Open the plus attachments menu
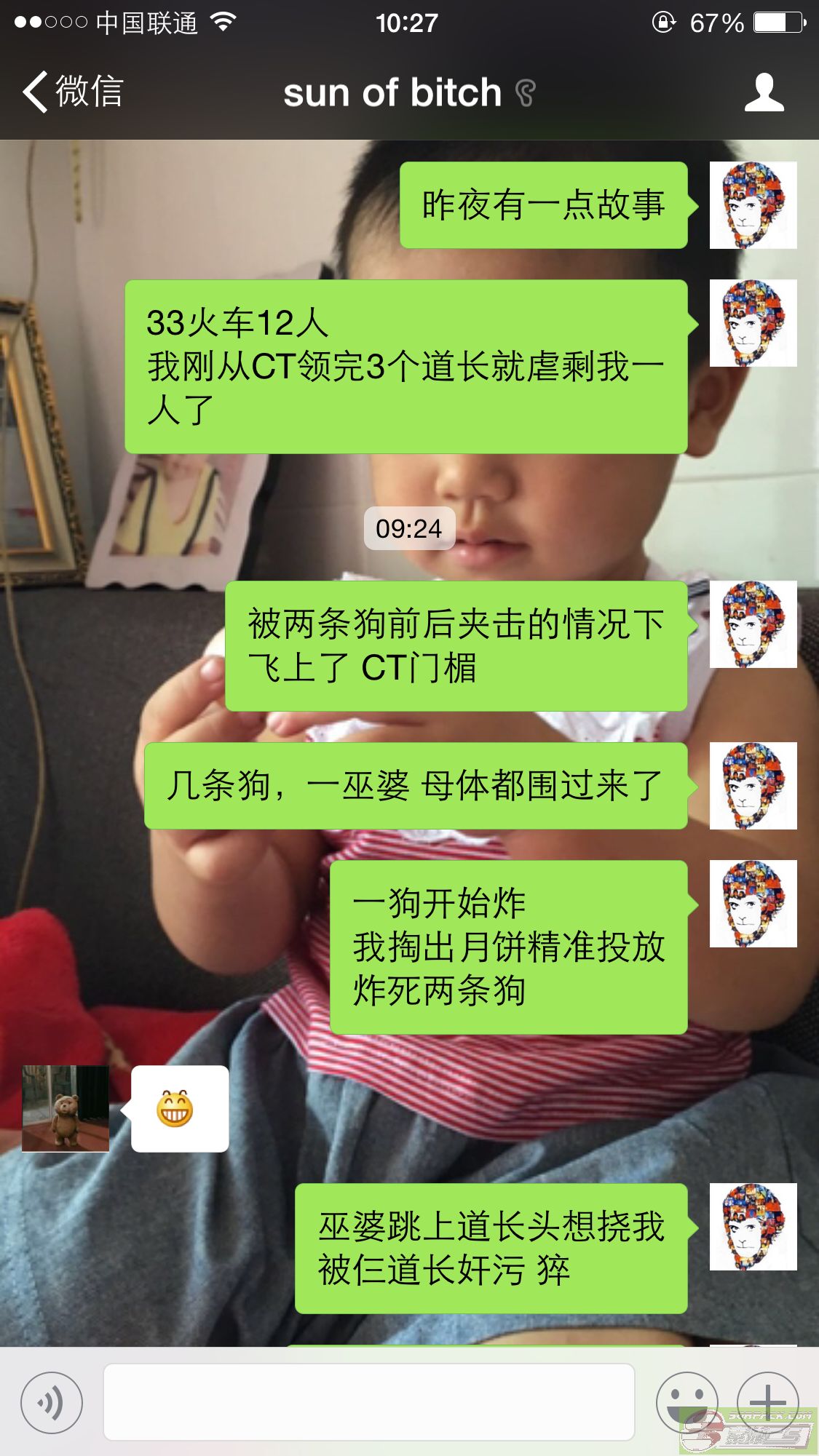This screenshot has width=819, height=1456. (768, 1402)
